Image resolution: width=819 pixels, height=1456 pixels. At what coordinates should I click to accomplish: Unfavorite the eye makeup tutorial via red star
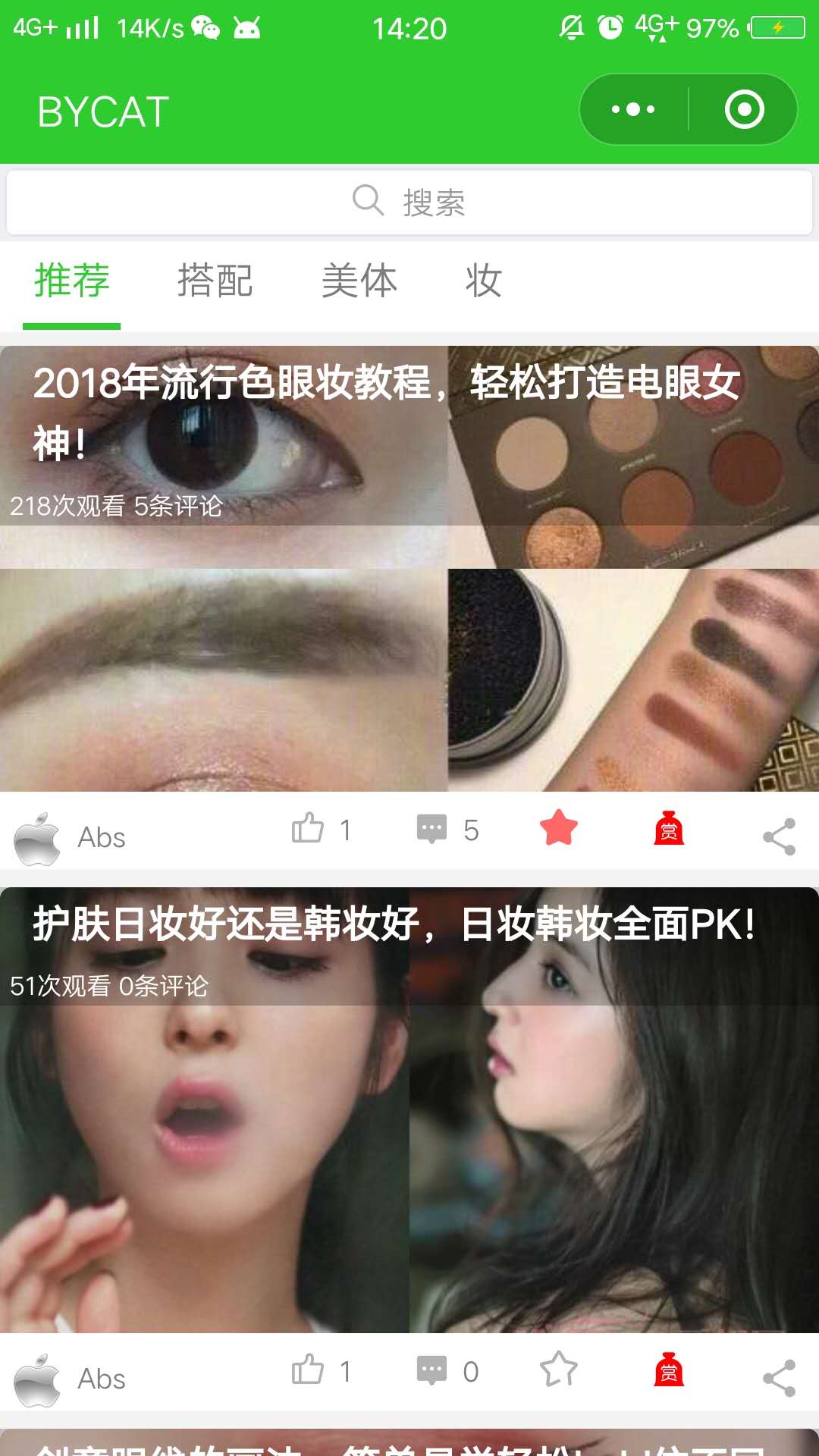(559, 830)
